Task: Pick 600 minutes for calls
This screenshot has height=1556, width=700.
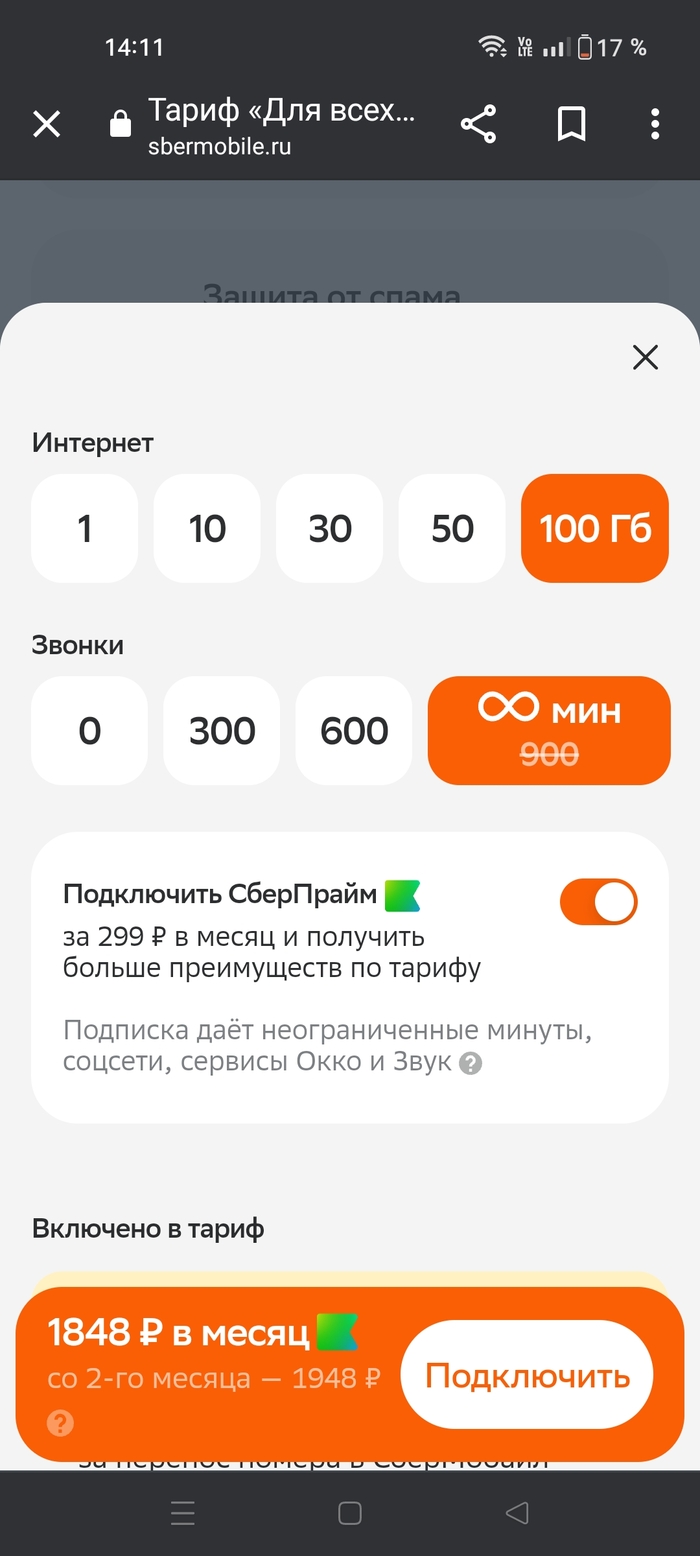Action: pyautogui.click(x=354, y=731)
